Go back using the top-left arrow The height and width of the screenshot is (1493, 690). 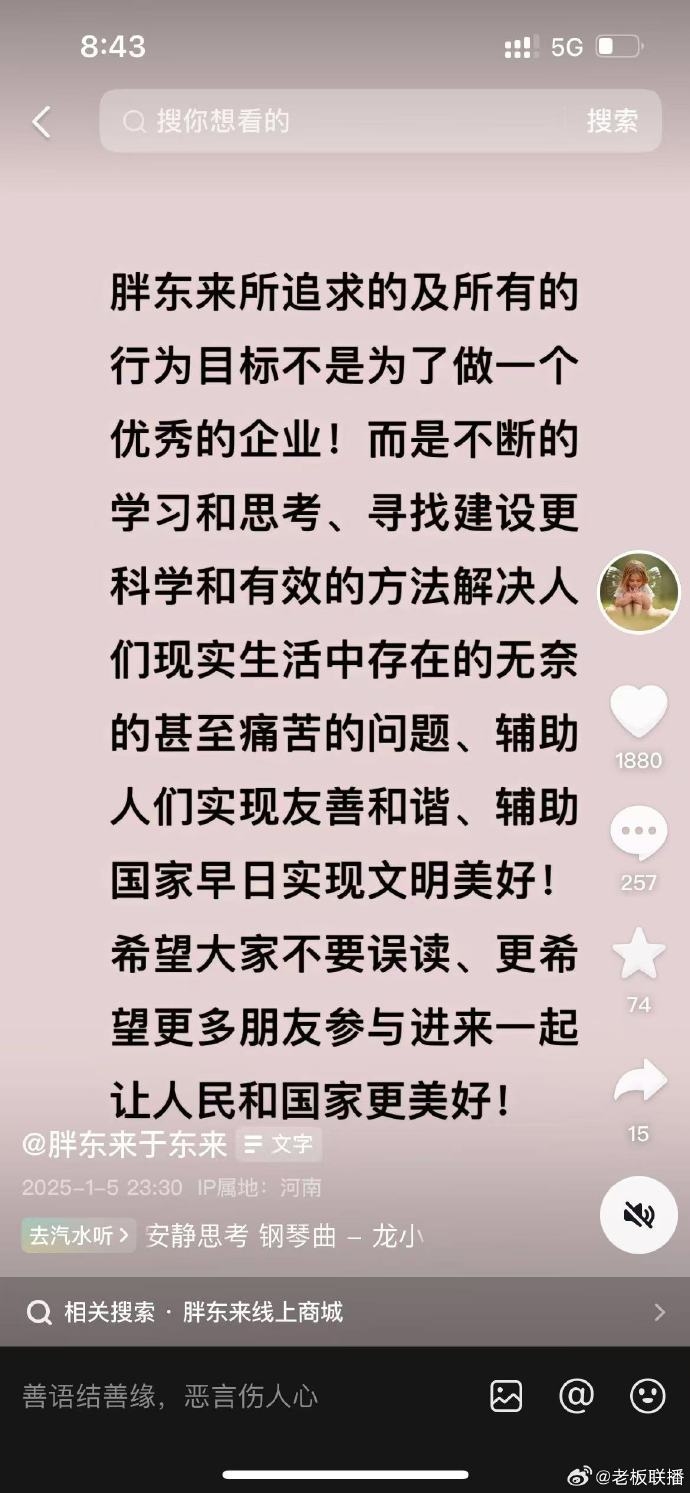point(41,122)
